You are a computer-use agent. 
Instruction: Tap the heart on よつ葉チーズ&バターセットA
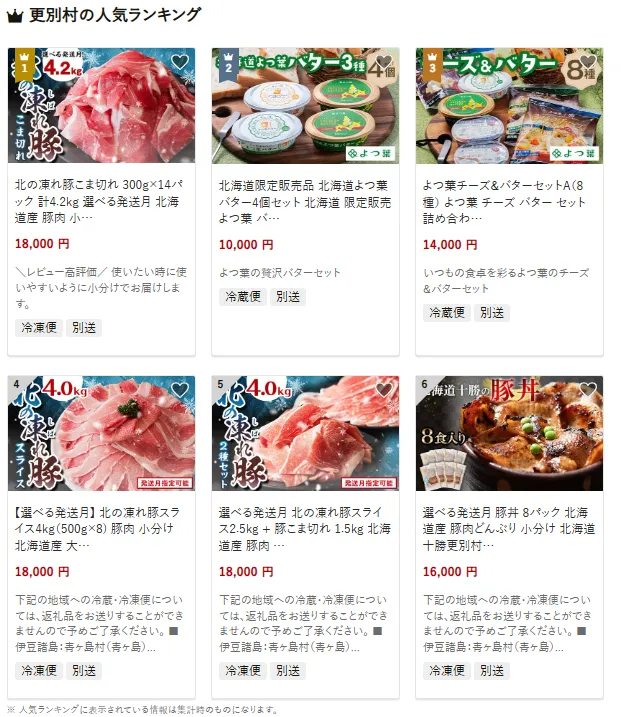(x=588, y=62)
